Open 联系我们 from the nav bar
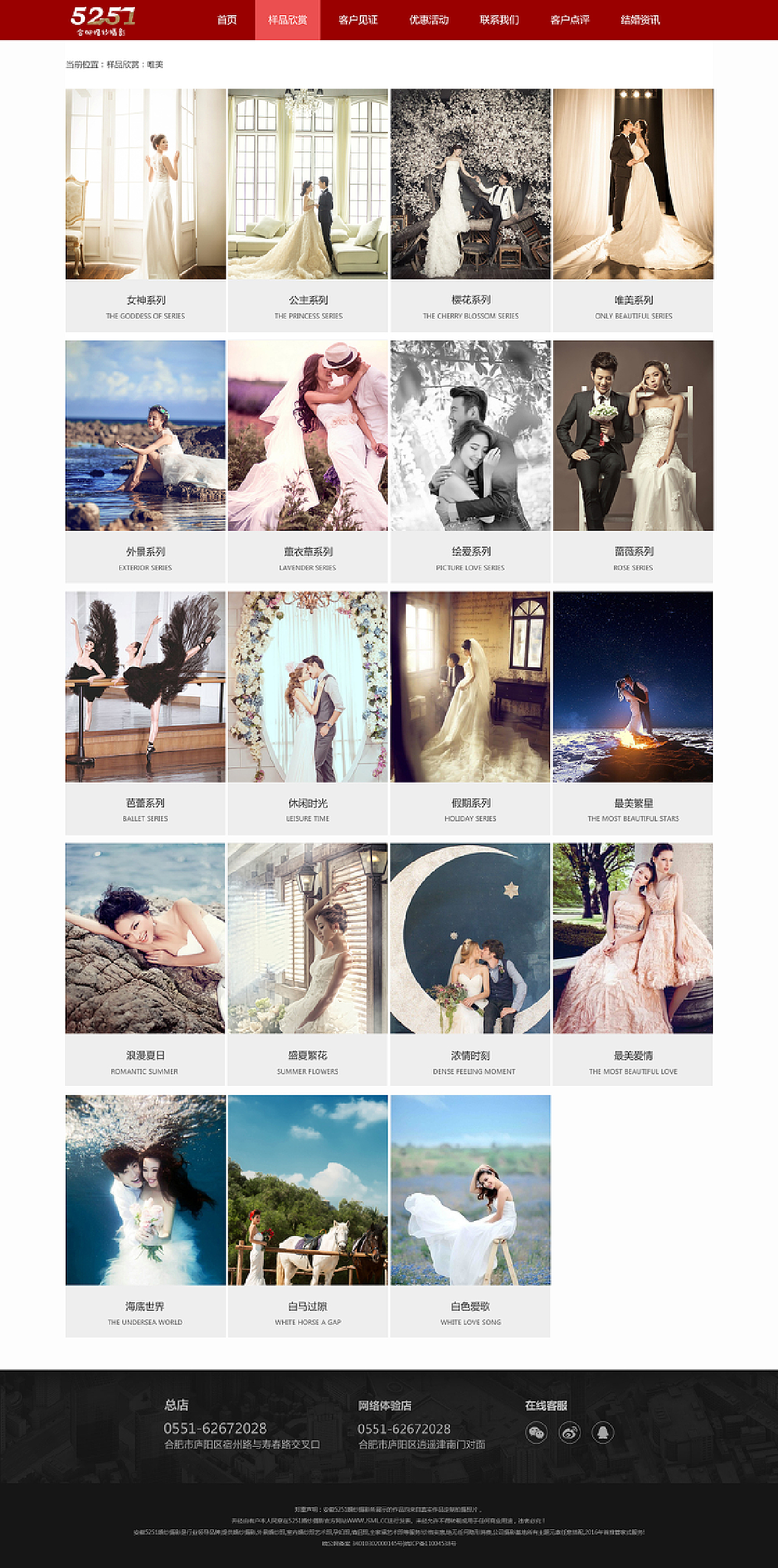This screenshot has width=778, height=1568. coord(499,20)
